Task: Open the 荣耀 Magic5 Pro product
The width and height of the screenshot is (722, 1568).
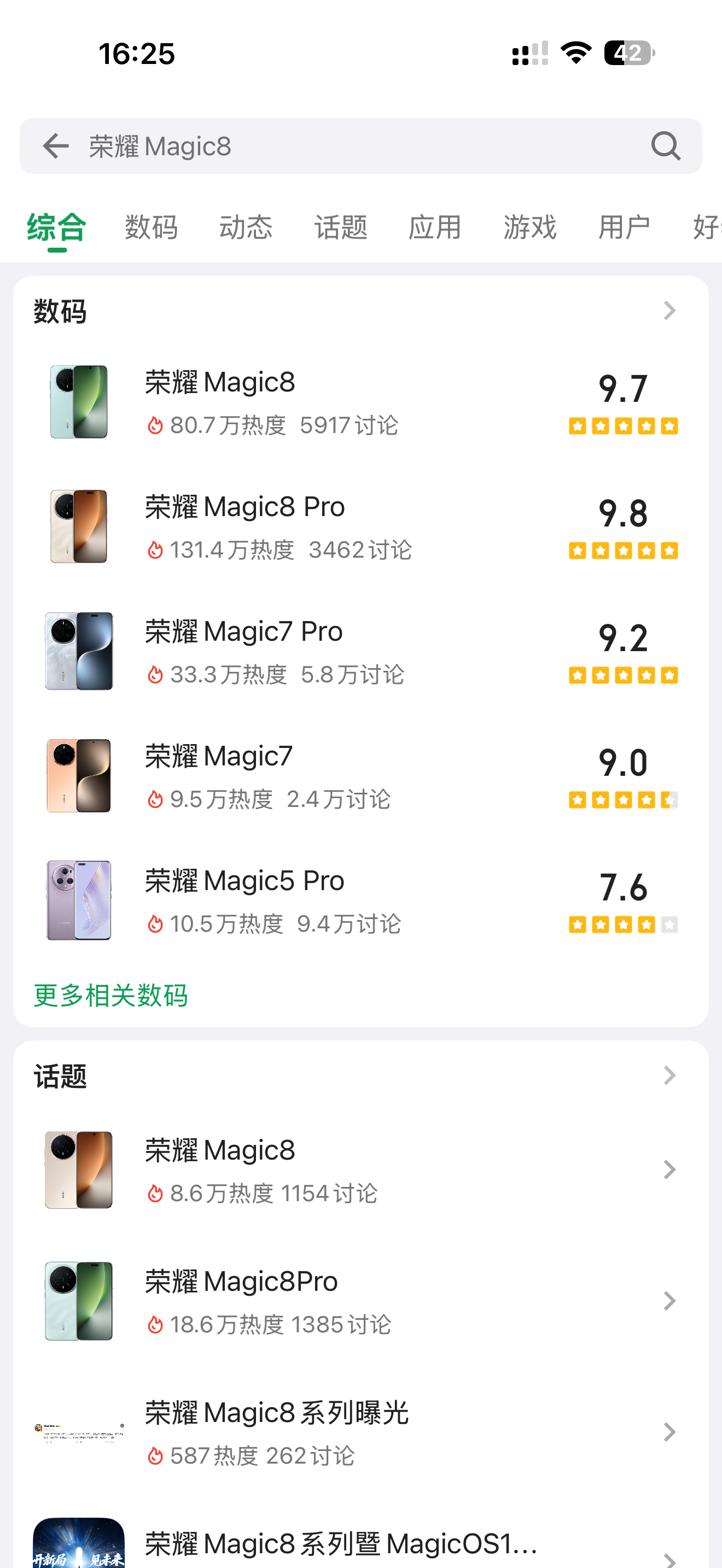Action: (359, 901)
